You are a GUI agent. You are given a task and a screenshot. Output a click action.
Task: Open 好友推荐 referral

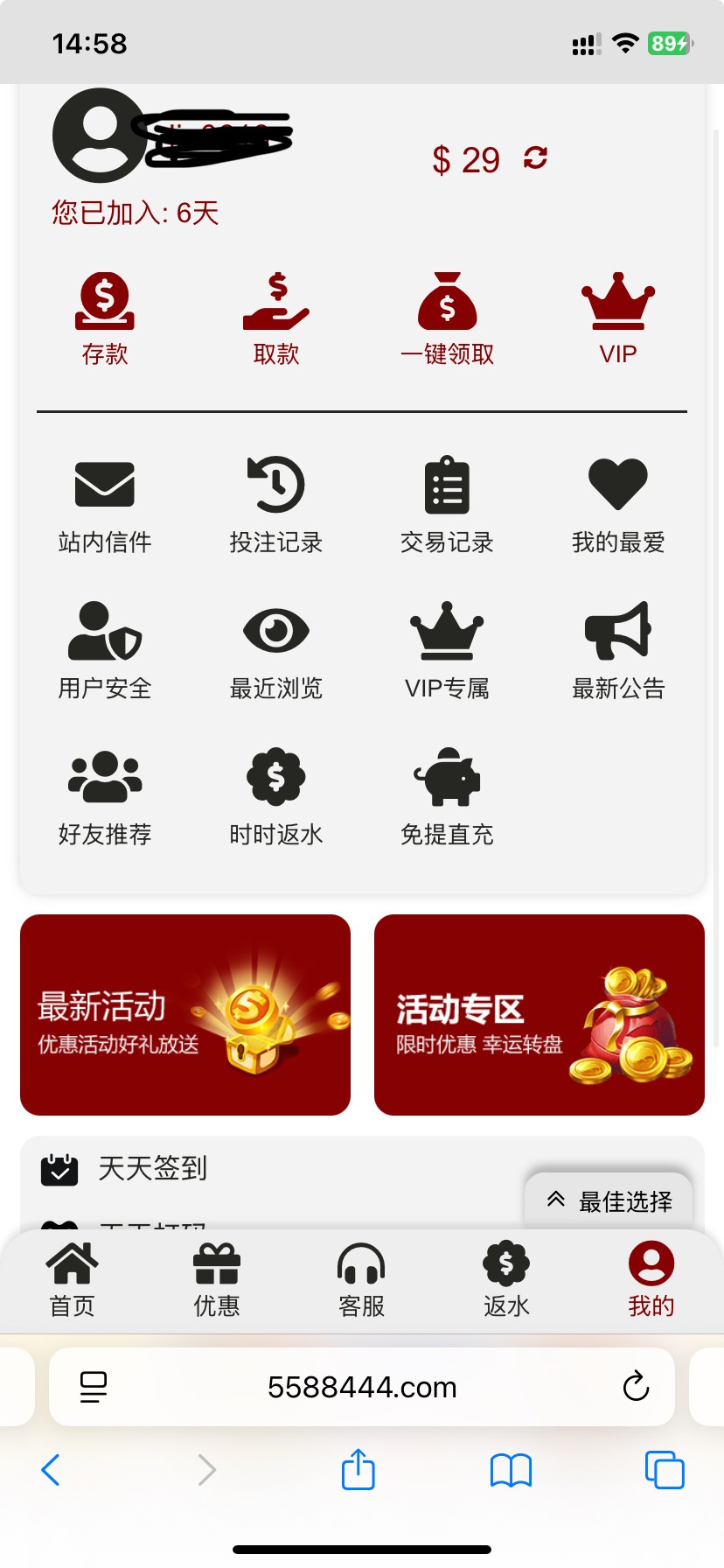(x=105, y=797)
